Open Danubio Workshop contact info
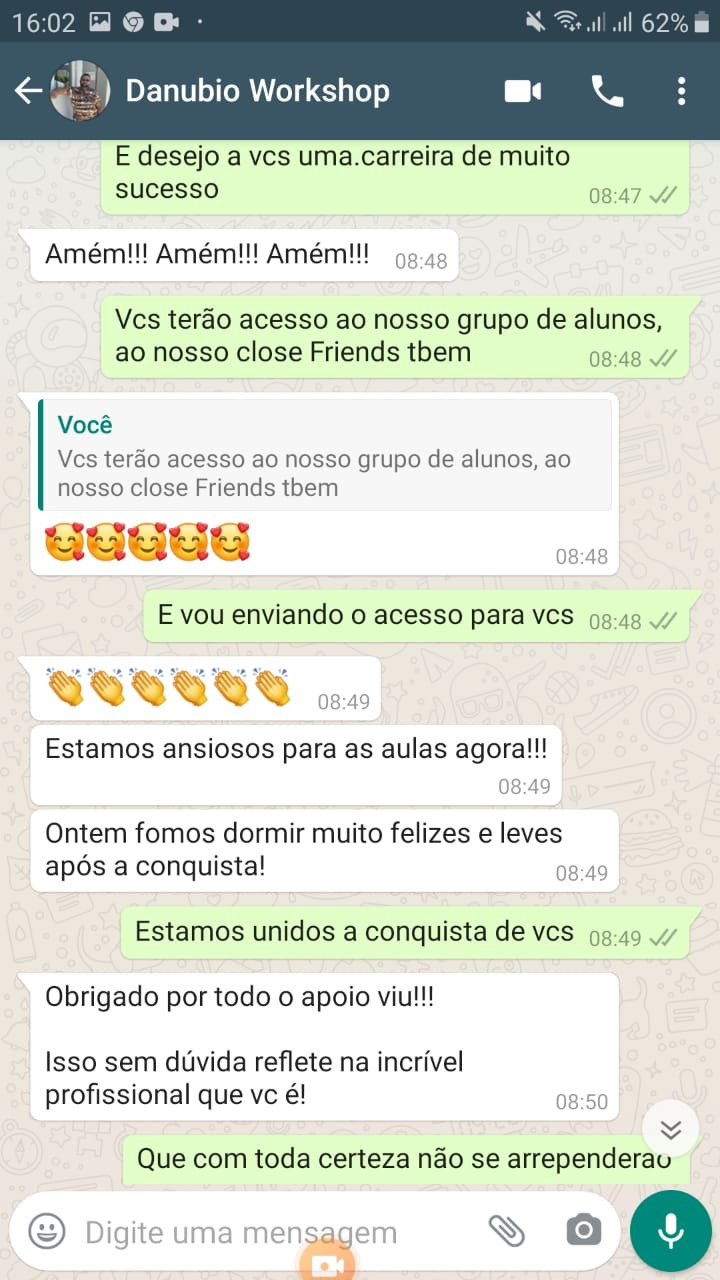 256,91
